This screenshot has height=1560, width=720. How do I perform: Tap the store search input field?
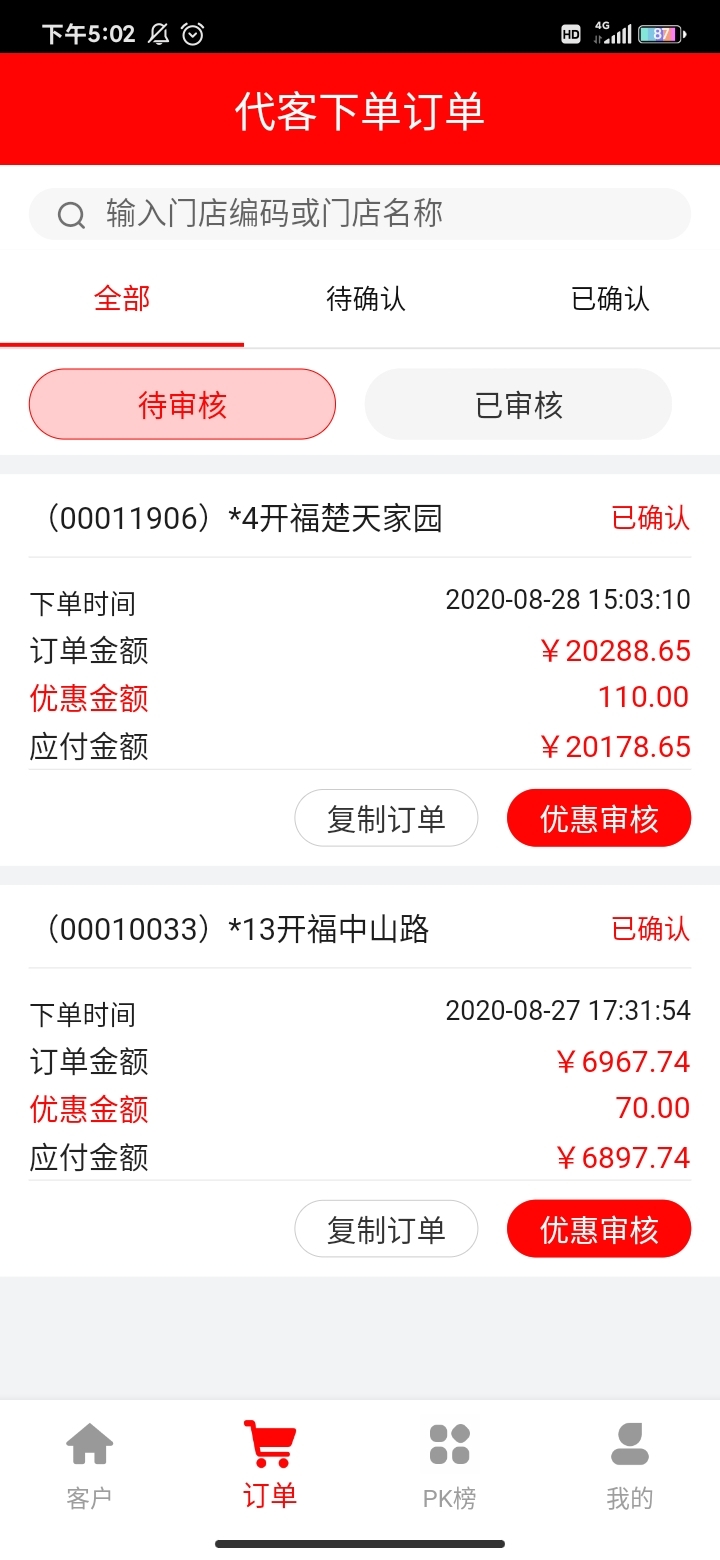pyautogui.click(x=360, y=214)
